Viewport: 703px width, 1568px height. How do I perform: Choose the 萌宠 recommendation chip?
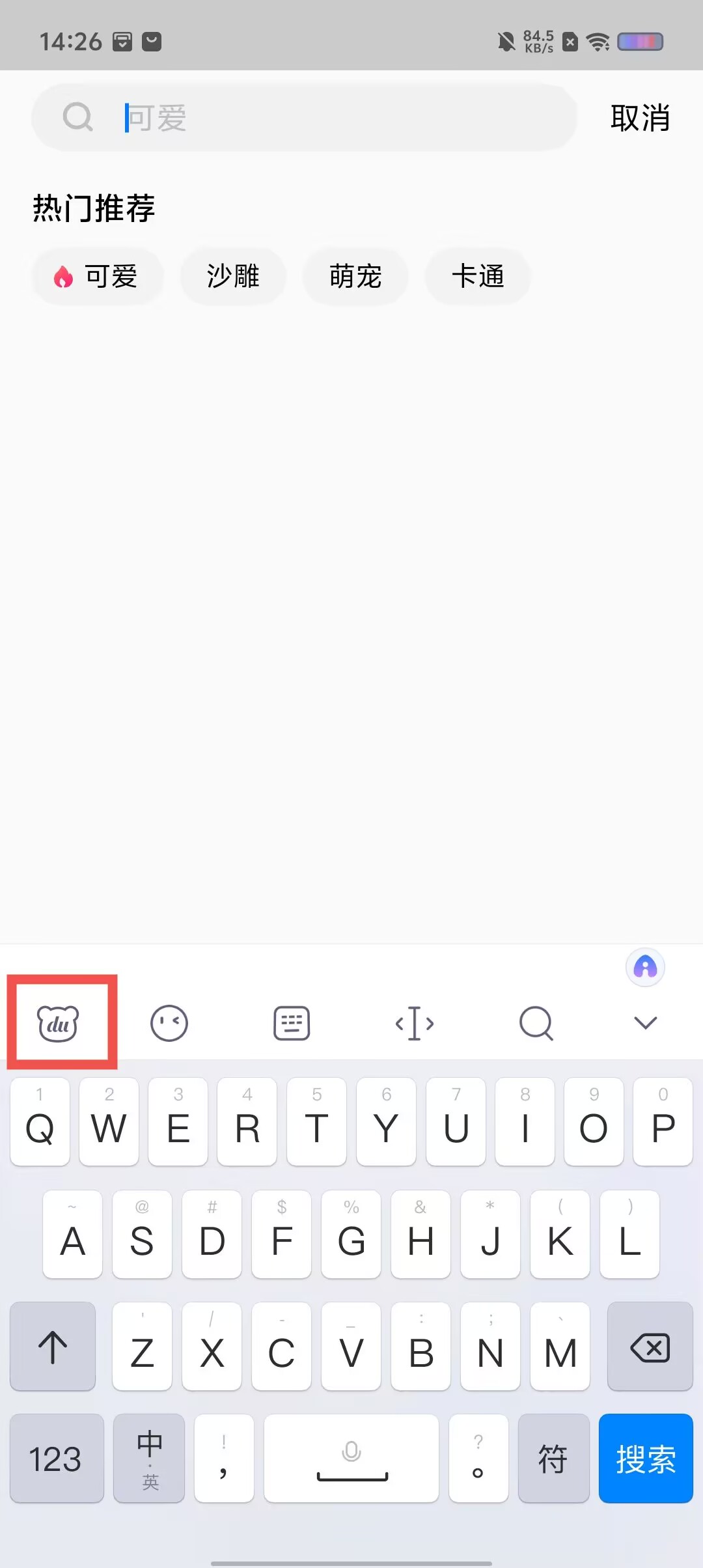[x=355, y=277]
